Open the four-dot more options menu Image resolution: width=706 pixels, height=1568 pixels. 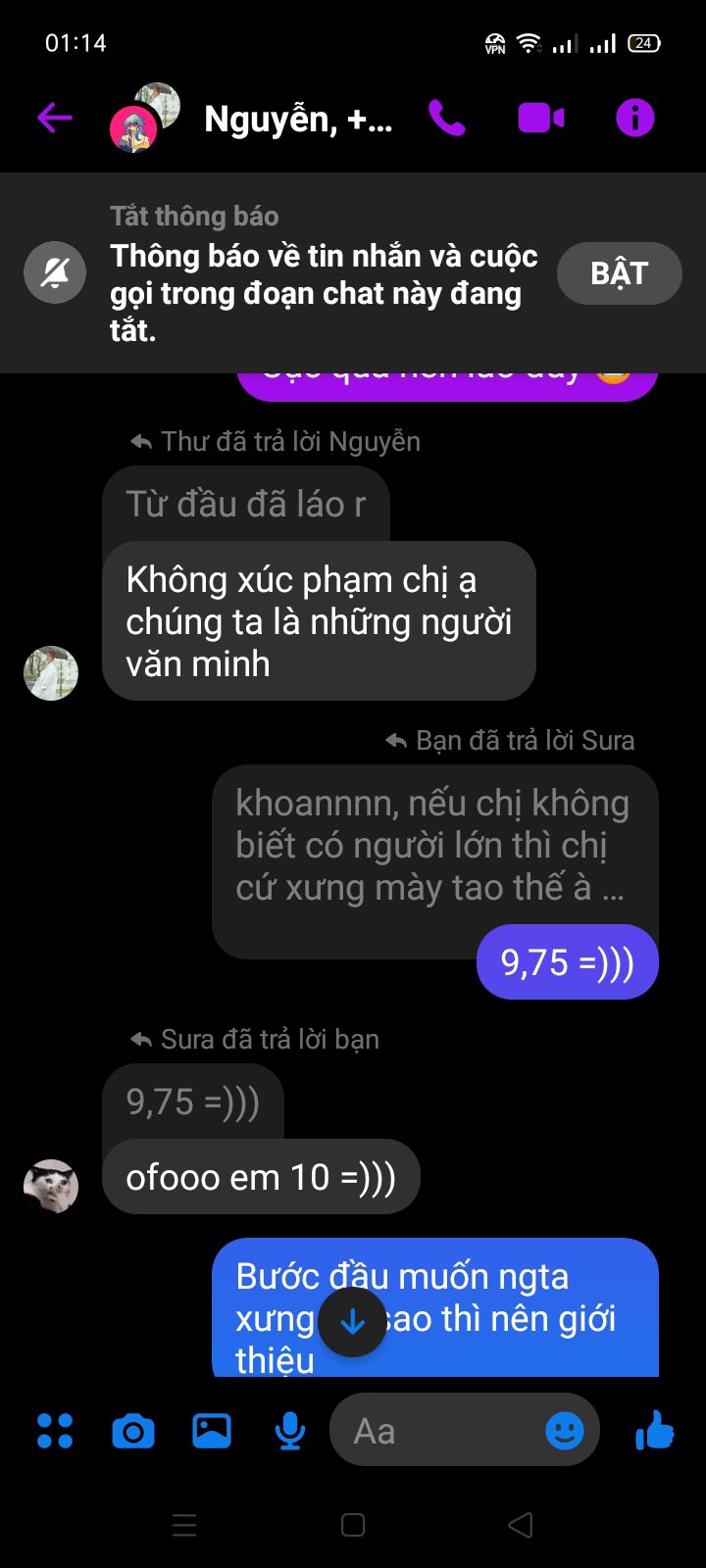(x=55, y=1432)
